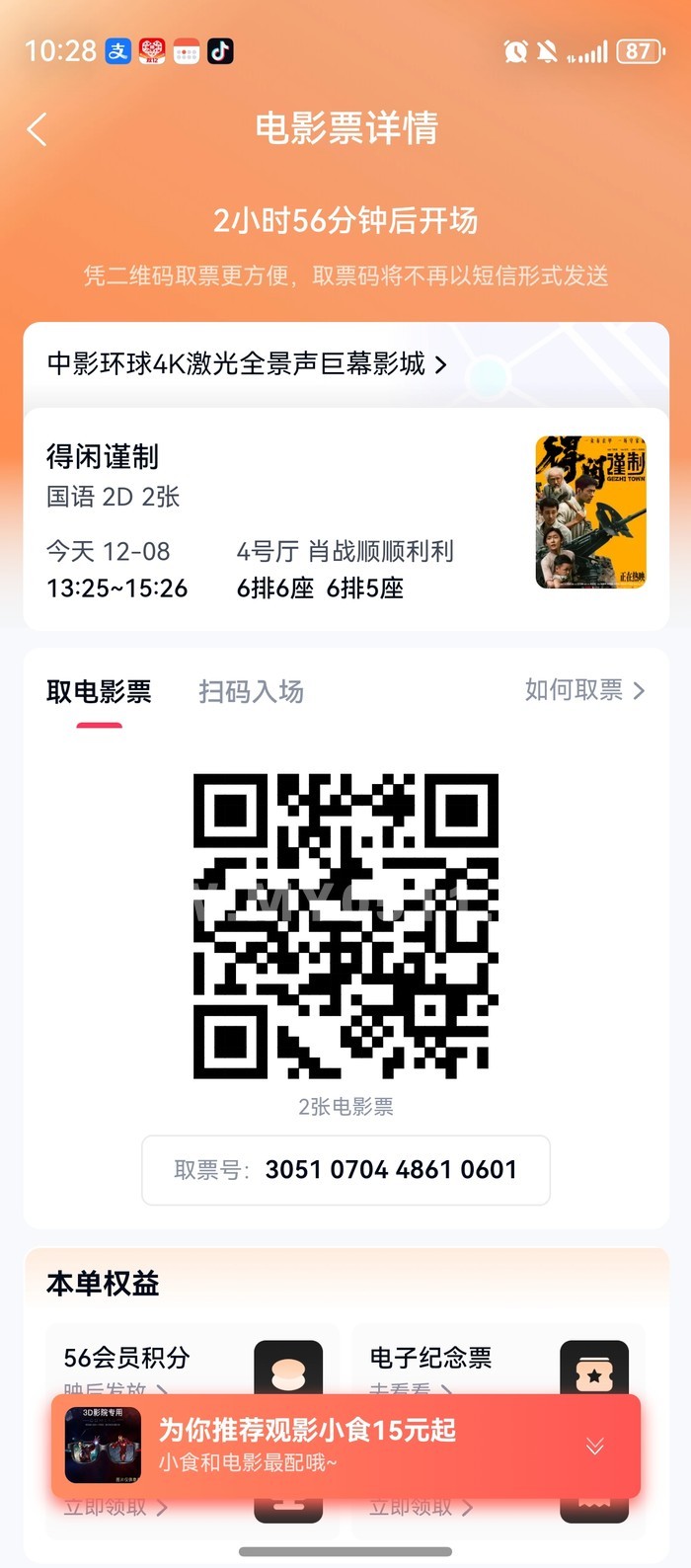Go back from the movie ticket details
Screen dimensions: 691x1568
(x=38, y=129)
